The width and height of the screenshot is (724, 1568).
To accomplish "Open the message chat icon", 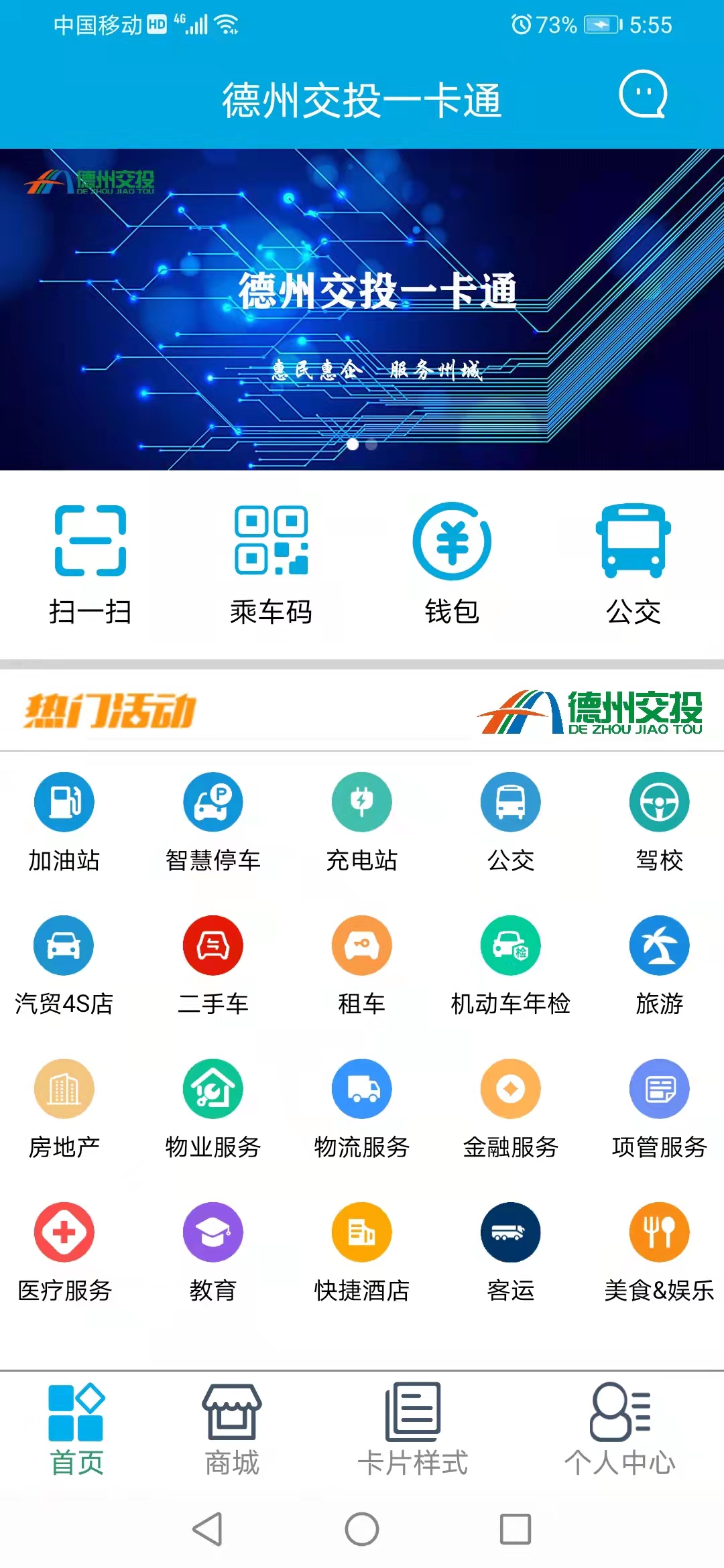I will 642,94.
